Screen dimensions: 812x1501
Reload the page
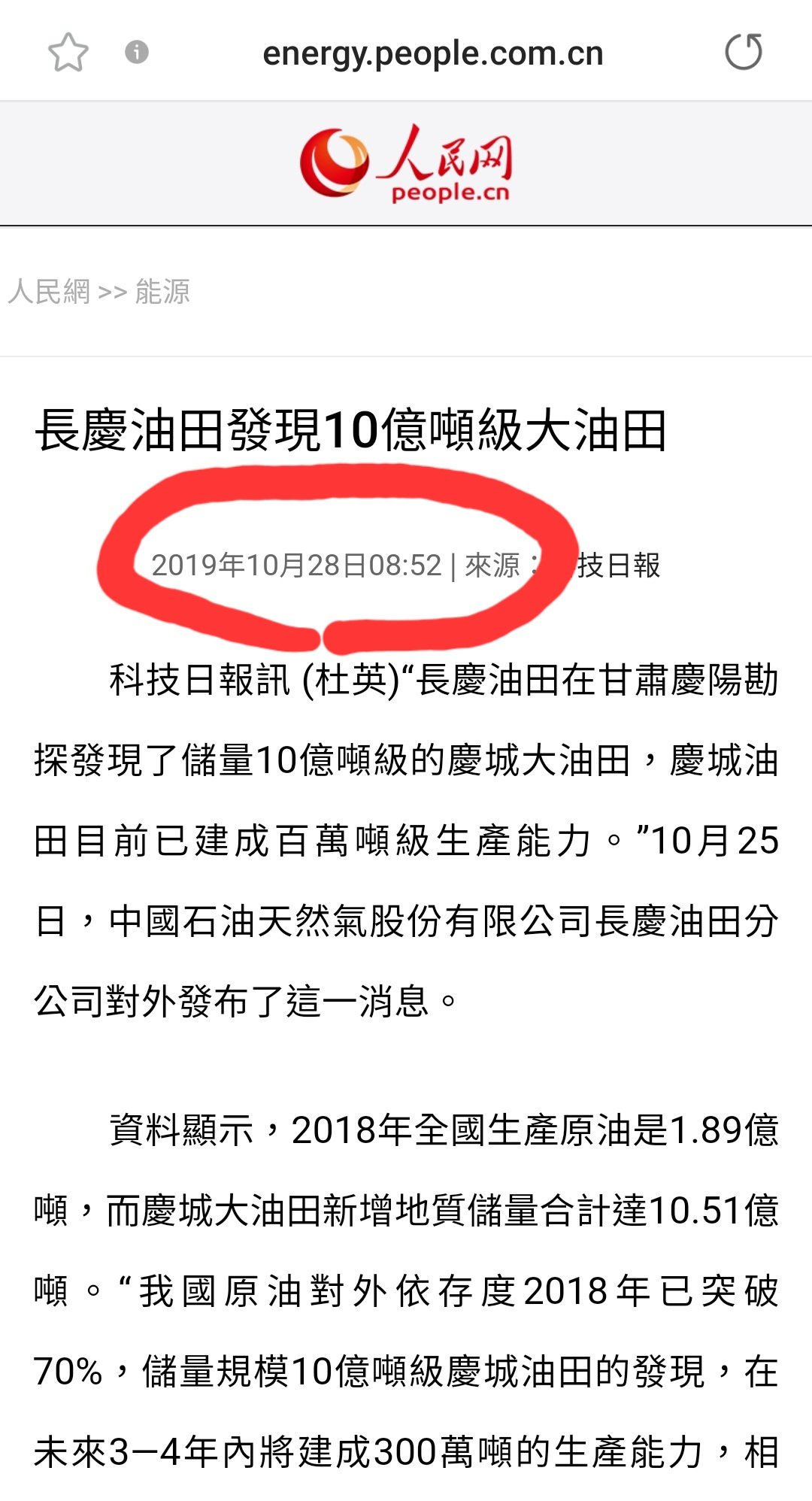(743, 53)
